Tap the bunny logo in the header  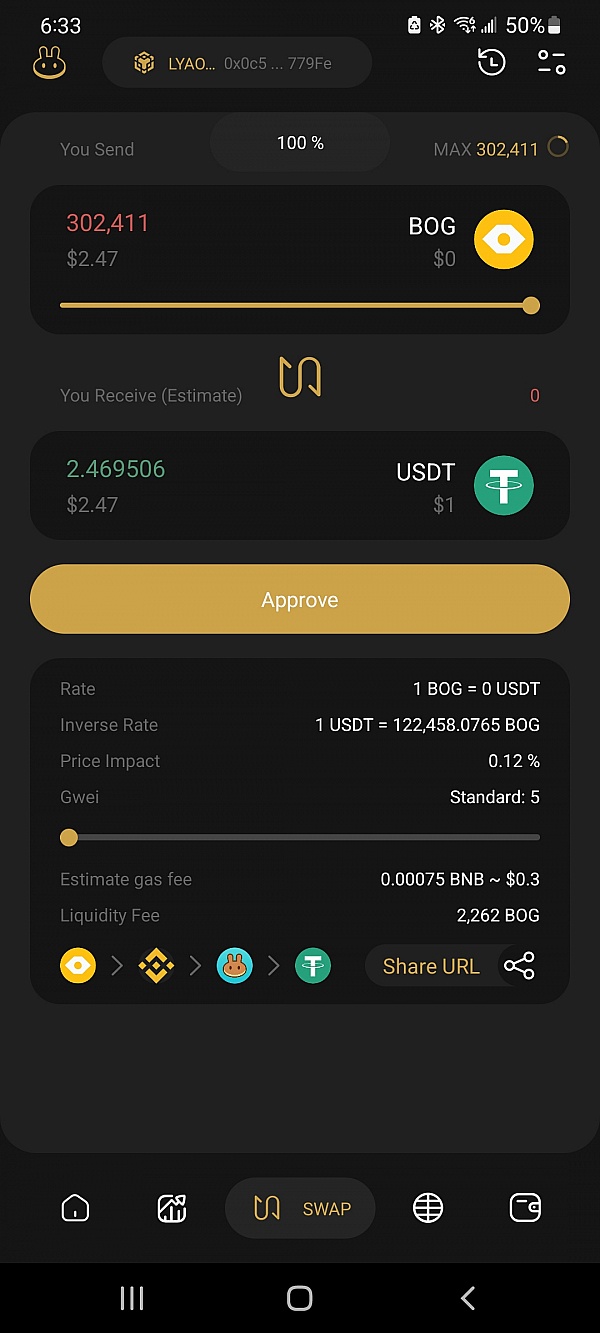point(49,63)
